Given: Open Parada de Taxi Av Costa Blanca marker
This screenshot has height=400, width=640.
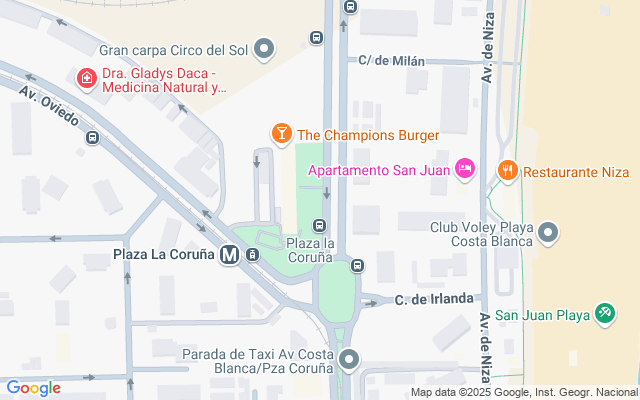Looking at the screenshot, I should [348, 359].
